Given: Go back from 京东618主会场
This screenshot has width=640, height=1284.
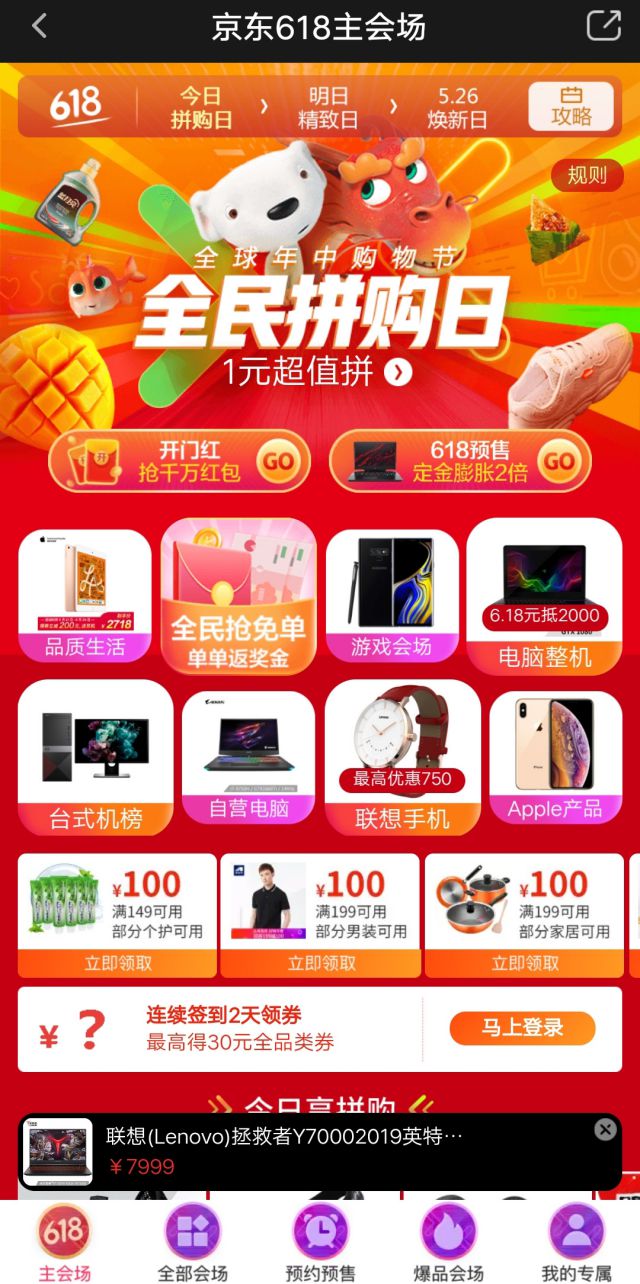Looking at the screenshot, I should pyautogui.click(x=39, y=26).
